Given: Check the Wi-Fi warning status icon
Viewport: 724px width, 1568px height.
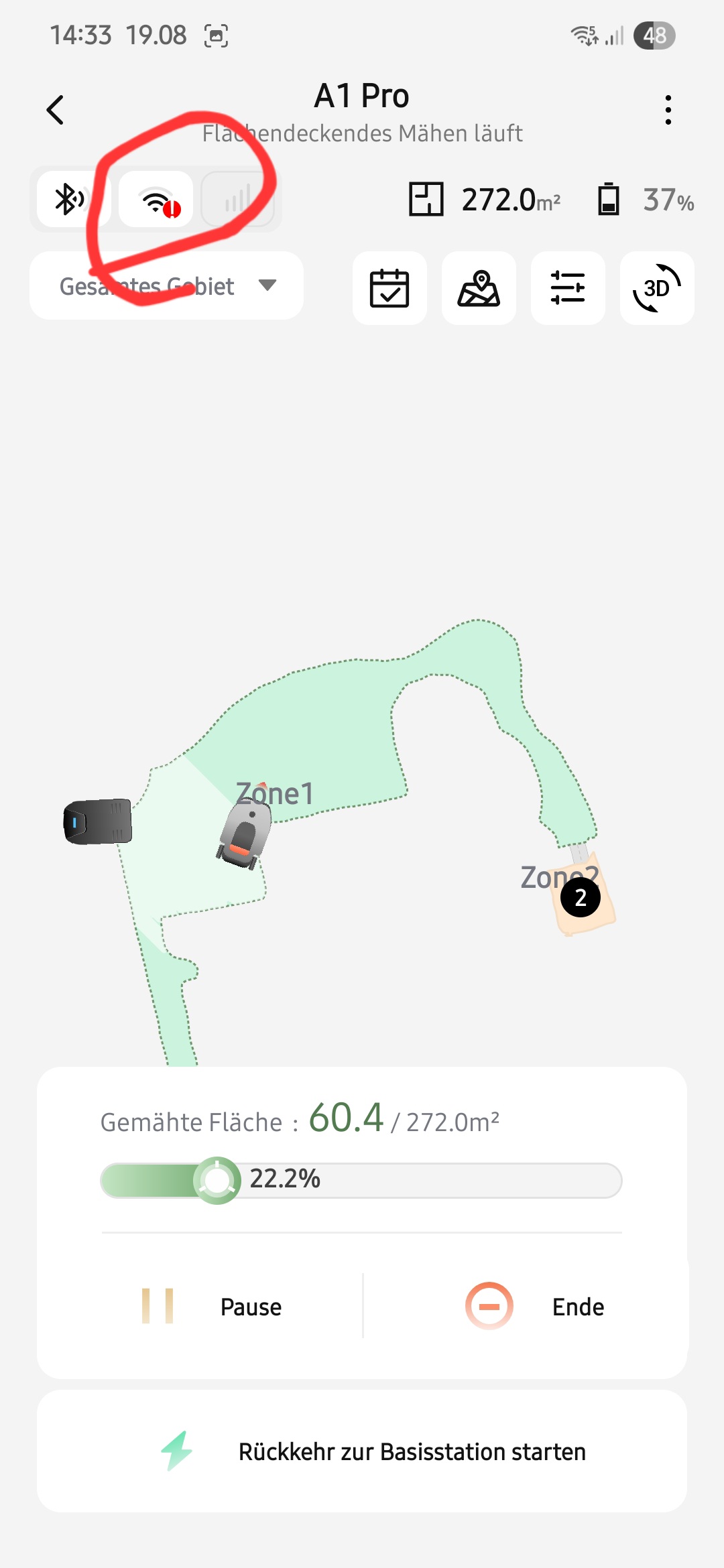Looking at the screenshot, I should coord(156,200).
